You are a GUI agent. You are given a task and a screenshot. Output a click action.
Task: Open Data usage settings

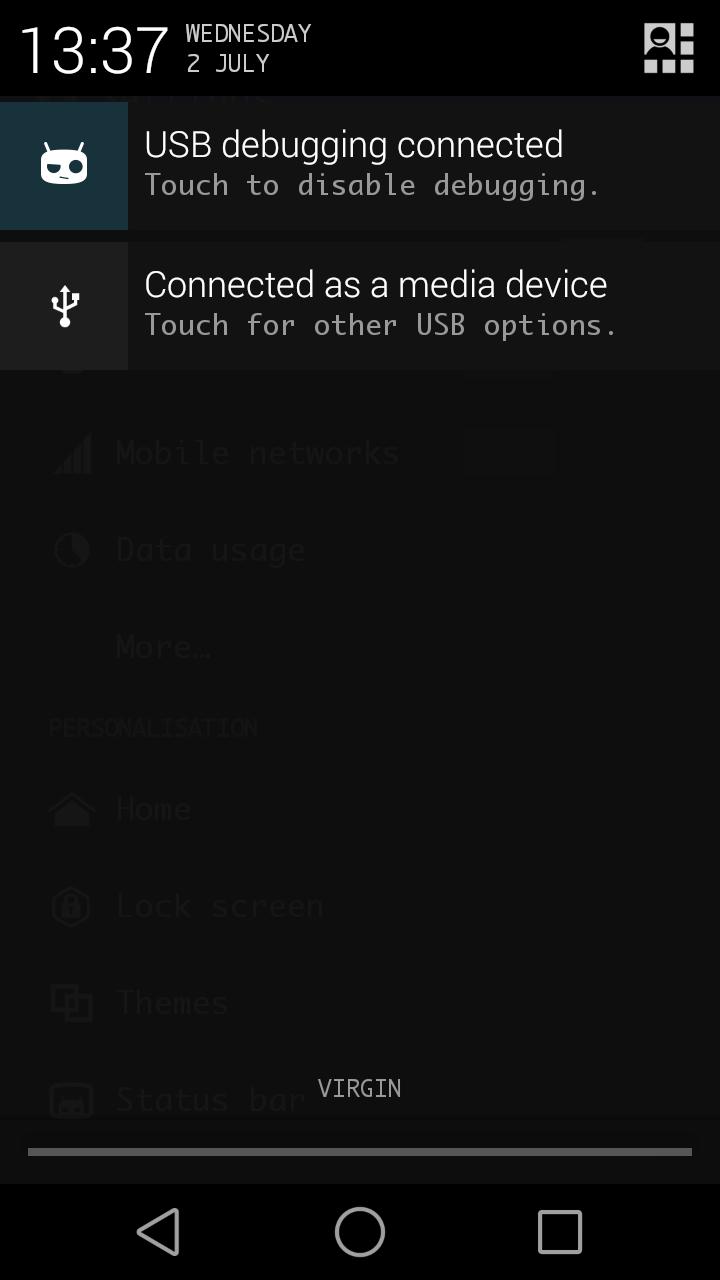211,549
